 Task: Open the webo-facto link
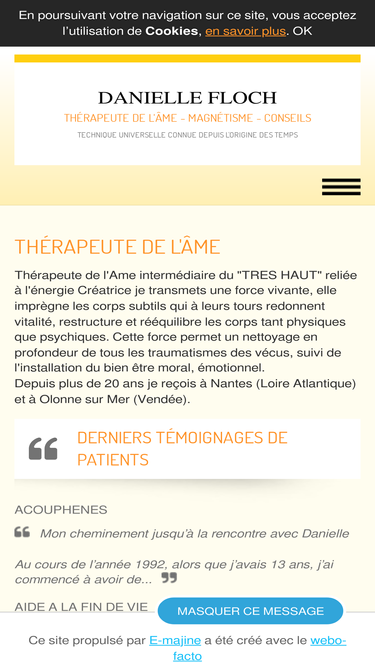click(260, 648)
